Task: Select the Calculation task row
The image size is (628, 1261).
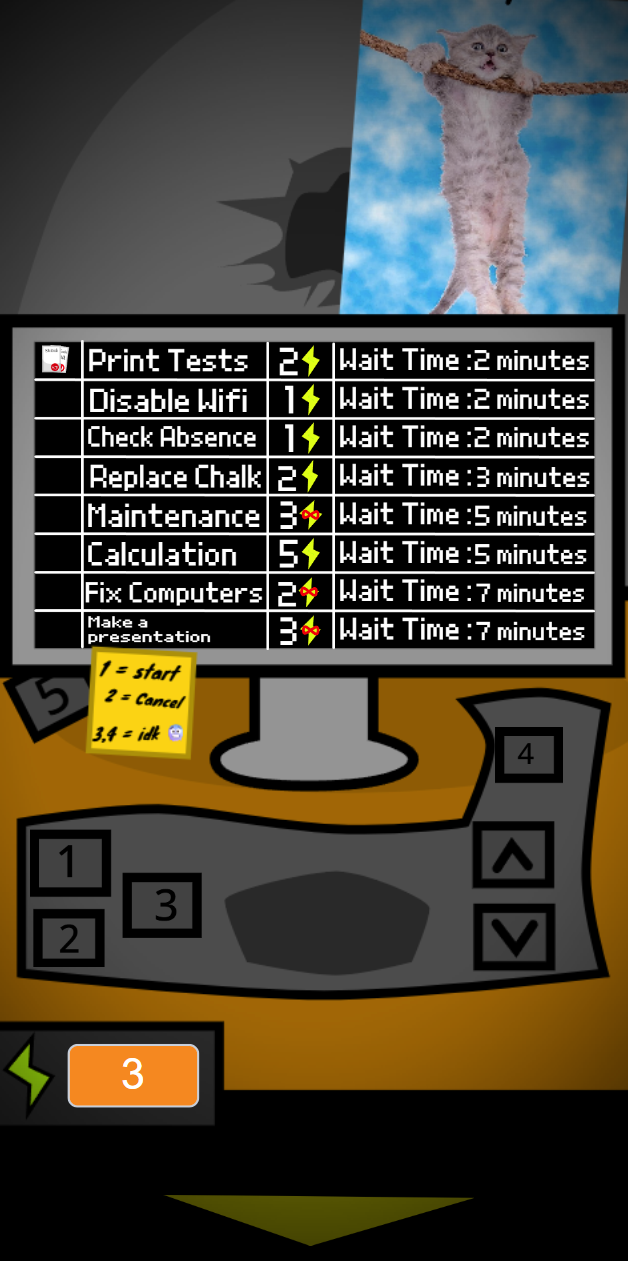Action: click(x=314, y=554)
